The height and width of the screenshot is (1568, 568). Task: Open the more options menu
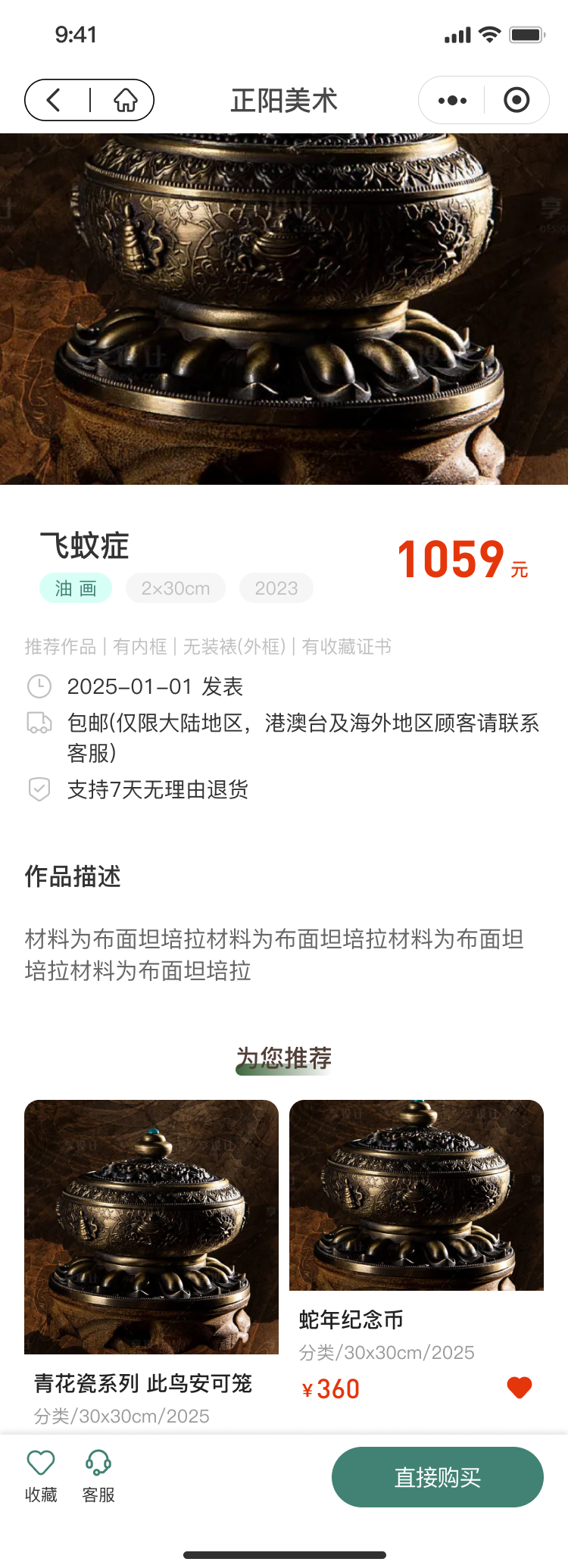click(452, 100)
